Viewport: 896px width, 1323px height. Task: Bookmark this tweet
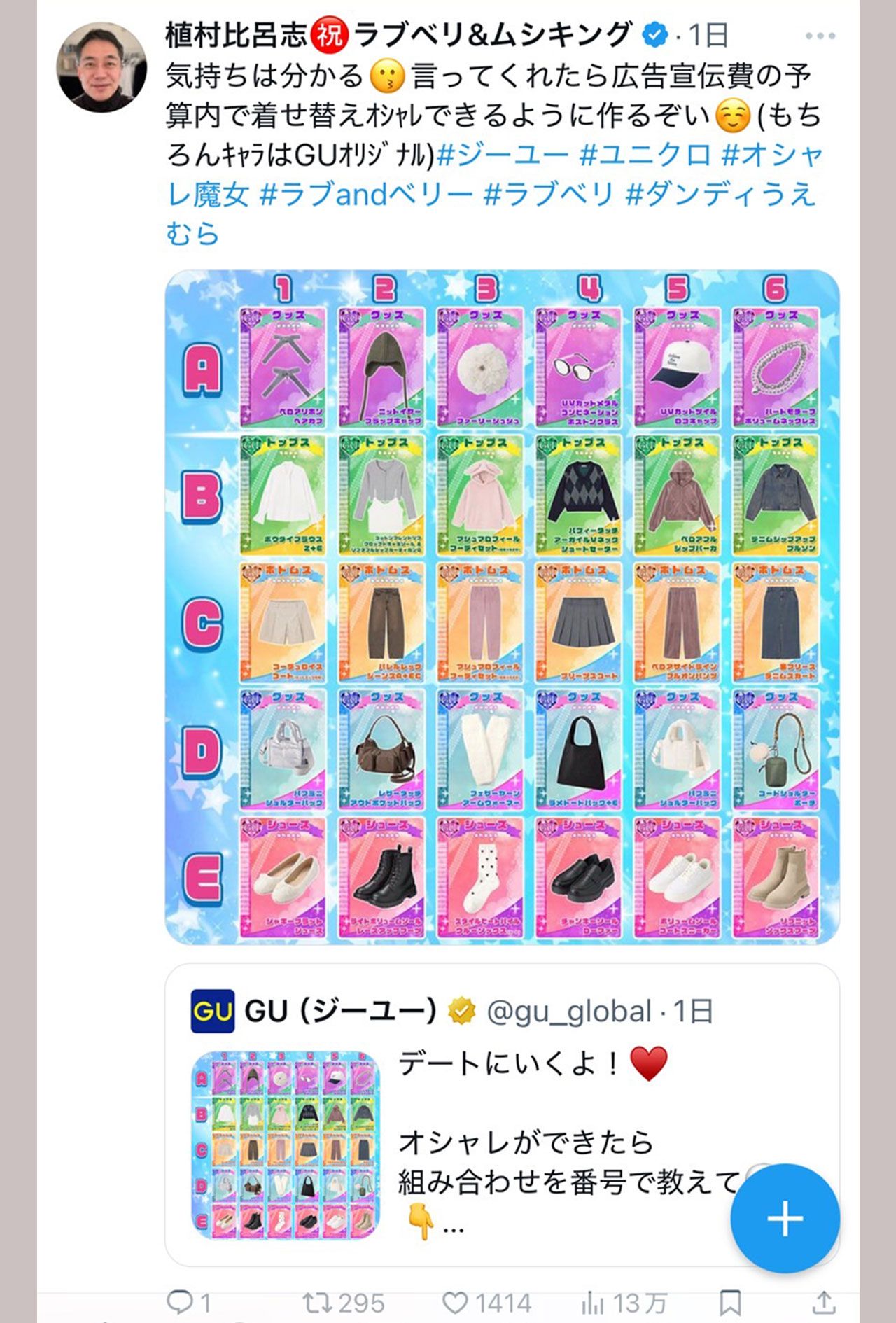click(x=730, y=1302)
